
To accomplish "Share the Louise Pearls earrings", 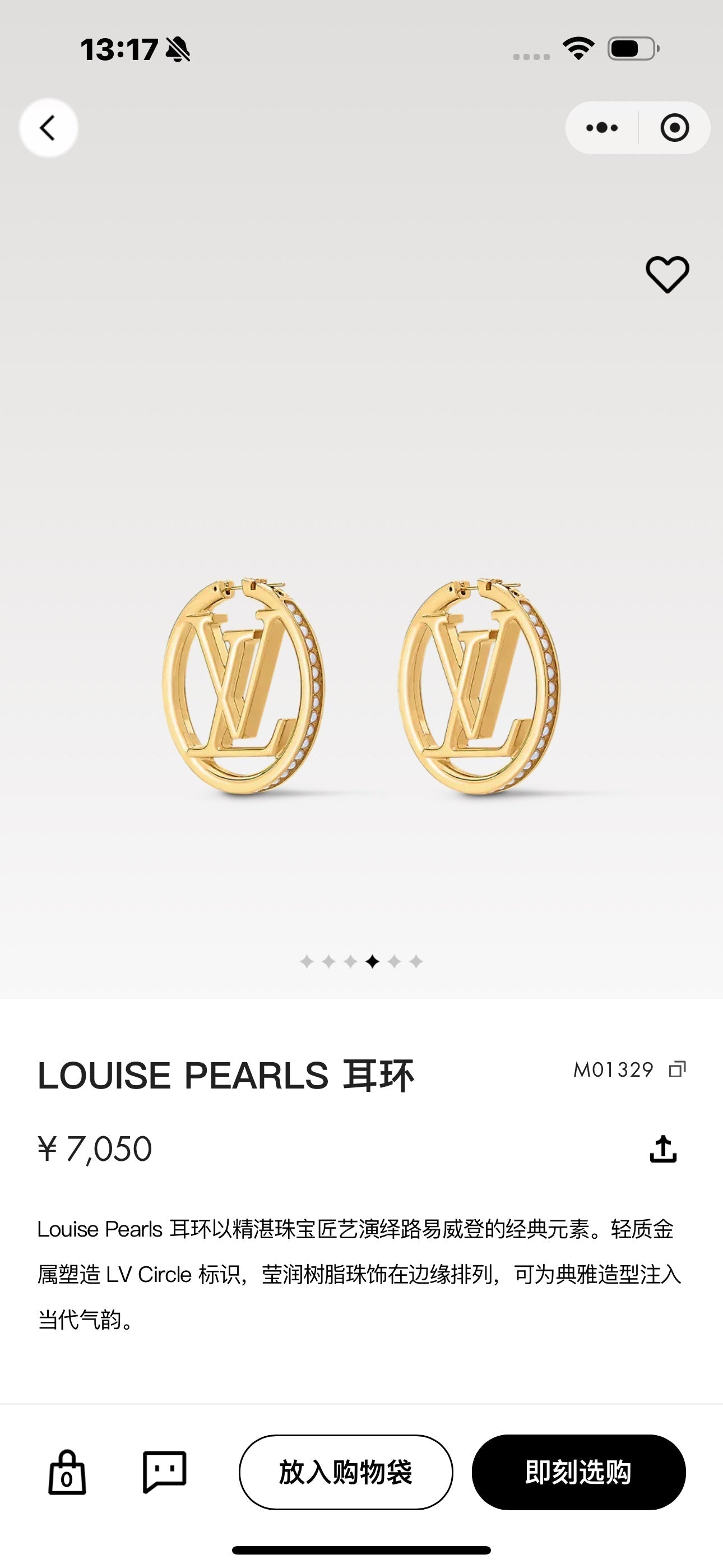I will coord(662,1149).
